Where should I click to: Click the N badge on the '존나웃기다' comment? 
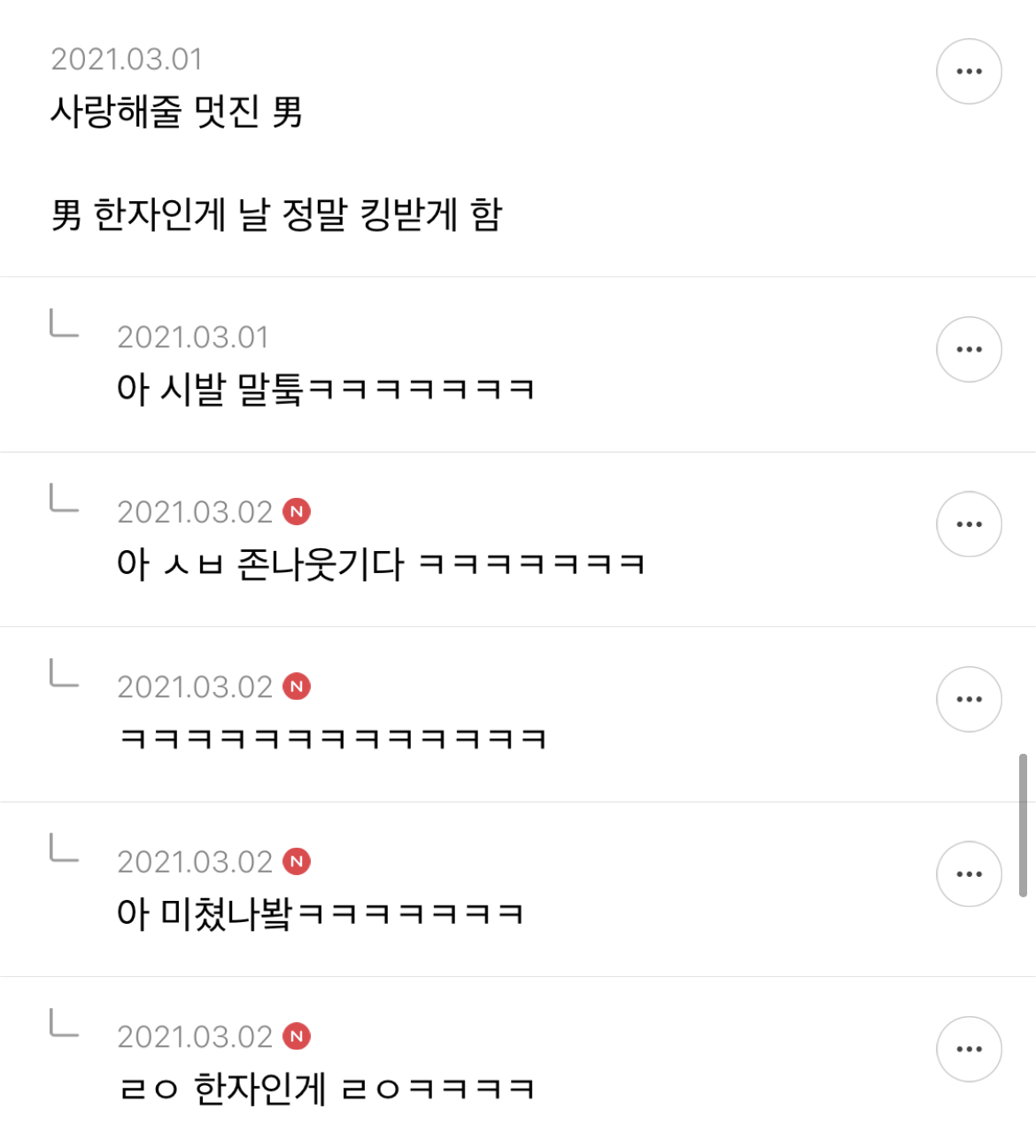pyautogui.click(x=298, y=512)
